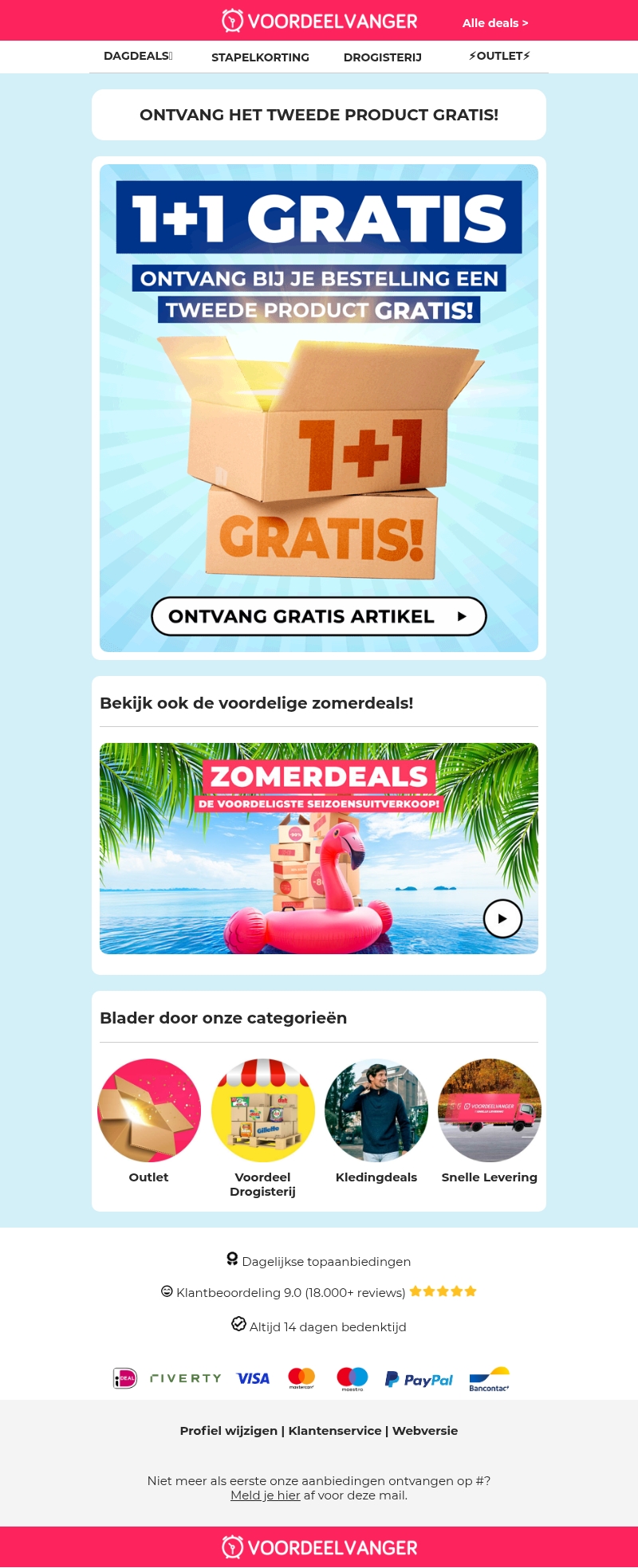Open the Zomerdeals banner
The height and width of the screenshot is (1568, 638).
point(318,848)
